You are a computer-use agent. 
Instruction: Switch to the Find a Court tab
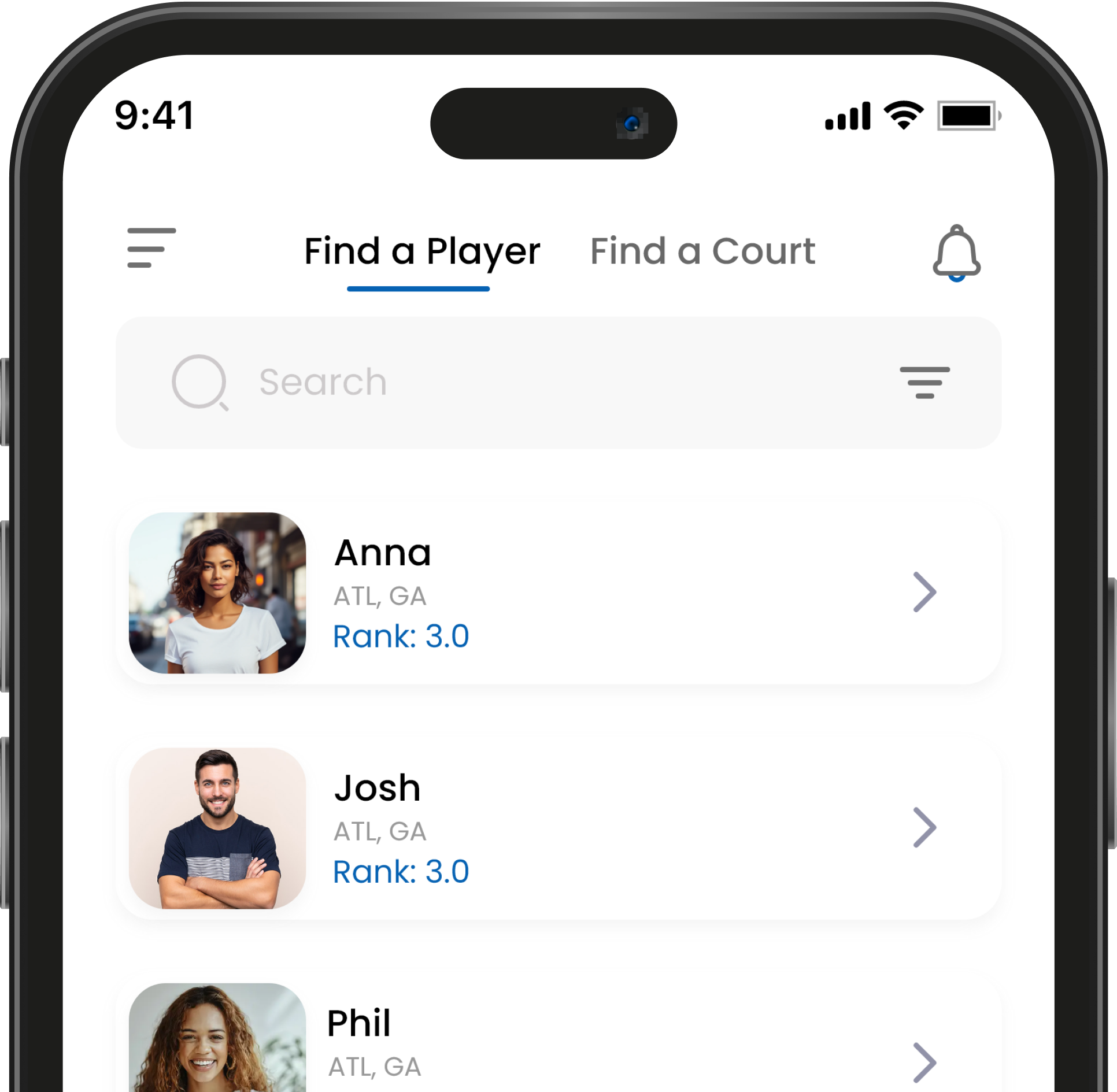click(702, 251)
